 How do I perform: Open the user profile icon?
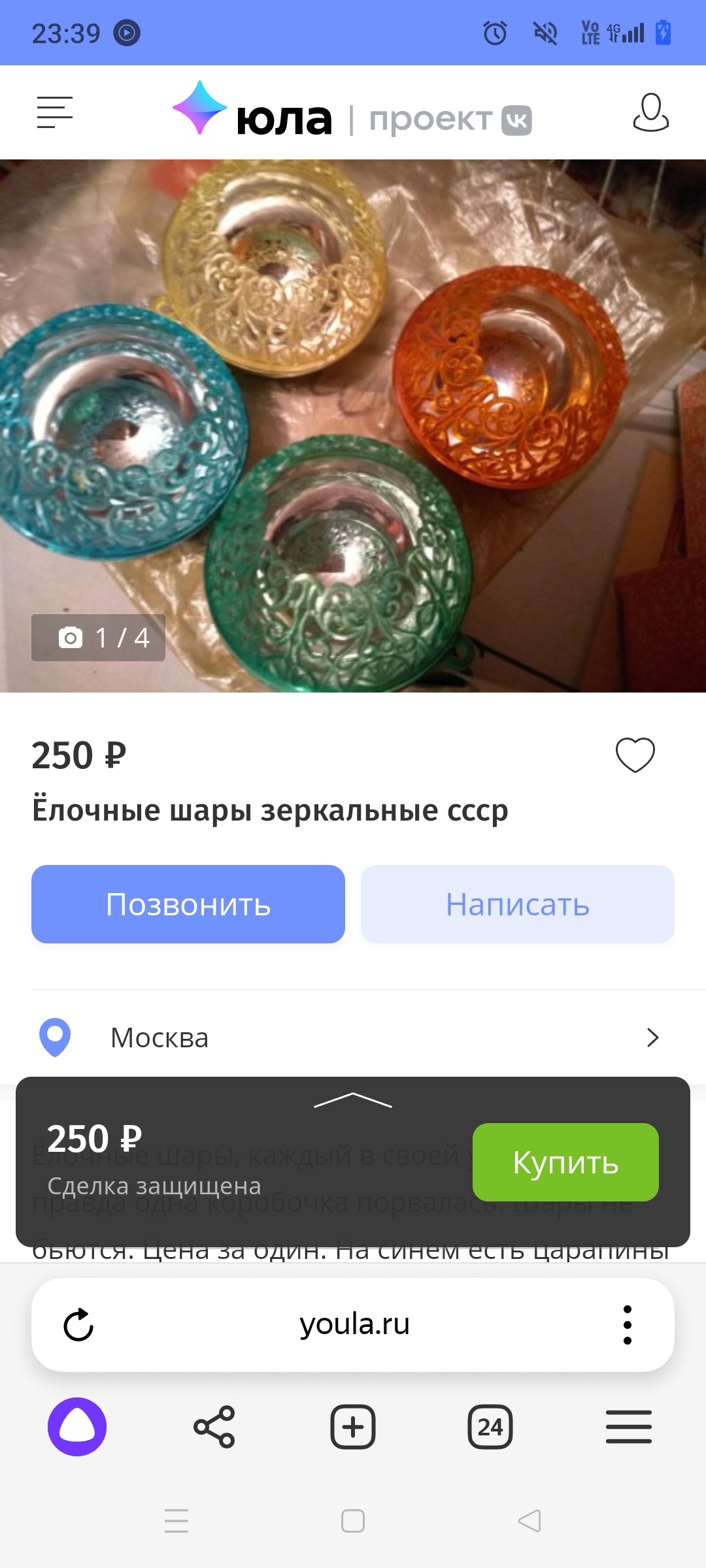[x=650, y=112]
